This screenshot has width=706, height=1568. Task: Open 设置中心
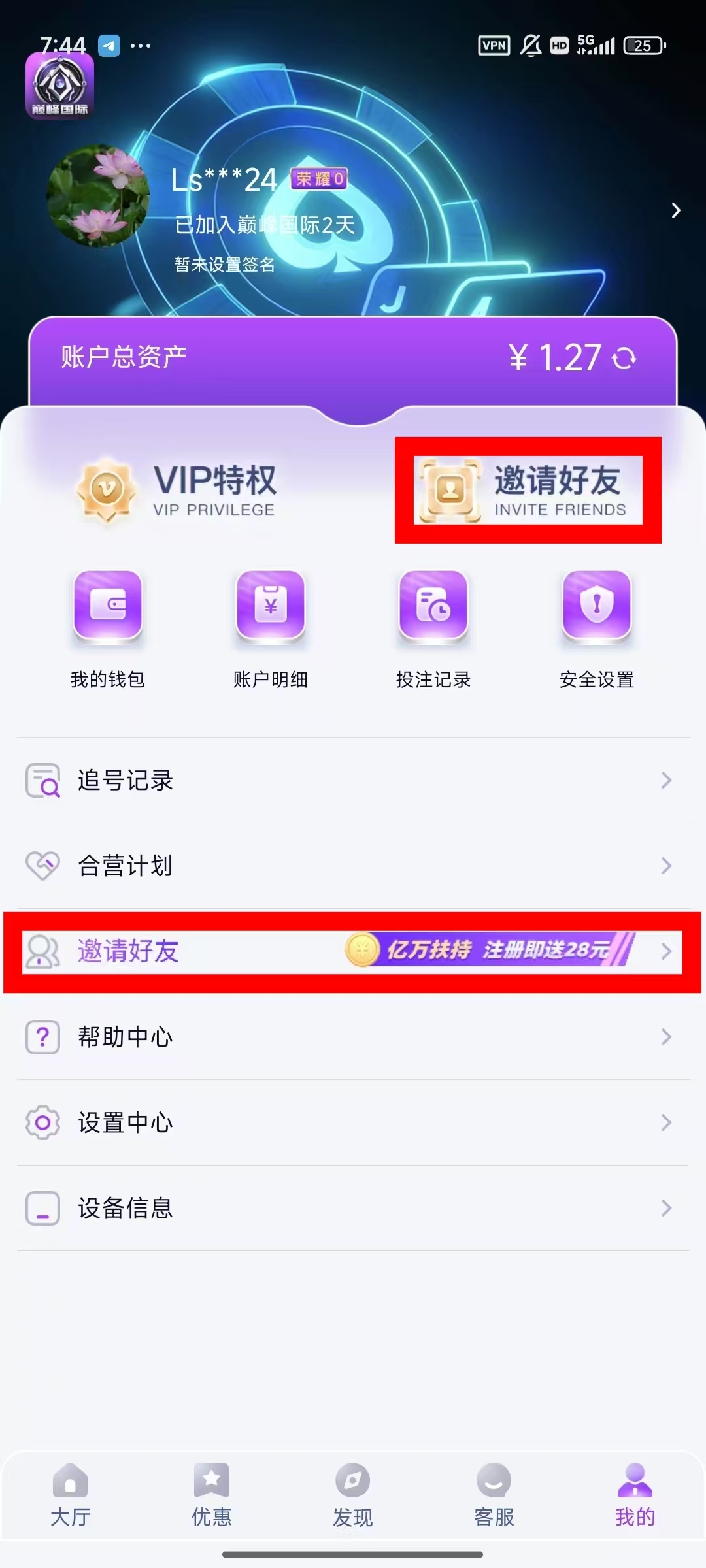(x=353, y=1122)
